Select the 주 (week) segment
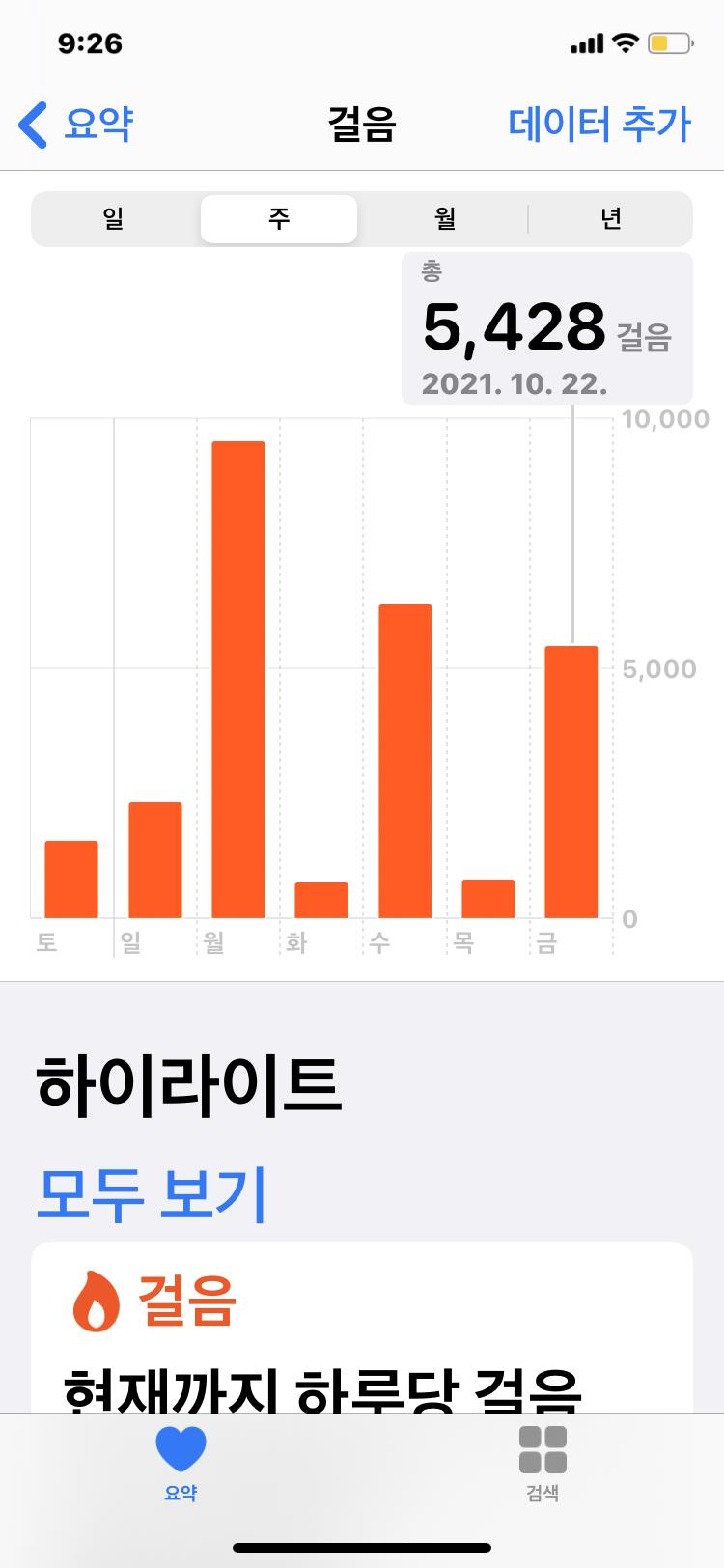724x1568 pixels. pos(279,219)
